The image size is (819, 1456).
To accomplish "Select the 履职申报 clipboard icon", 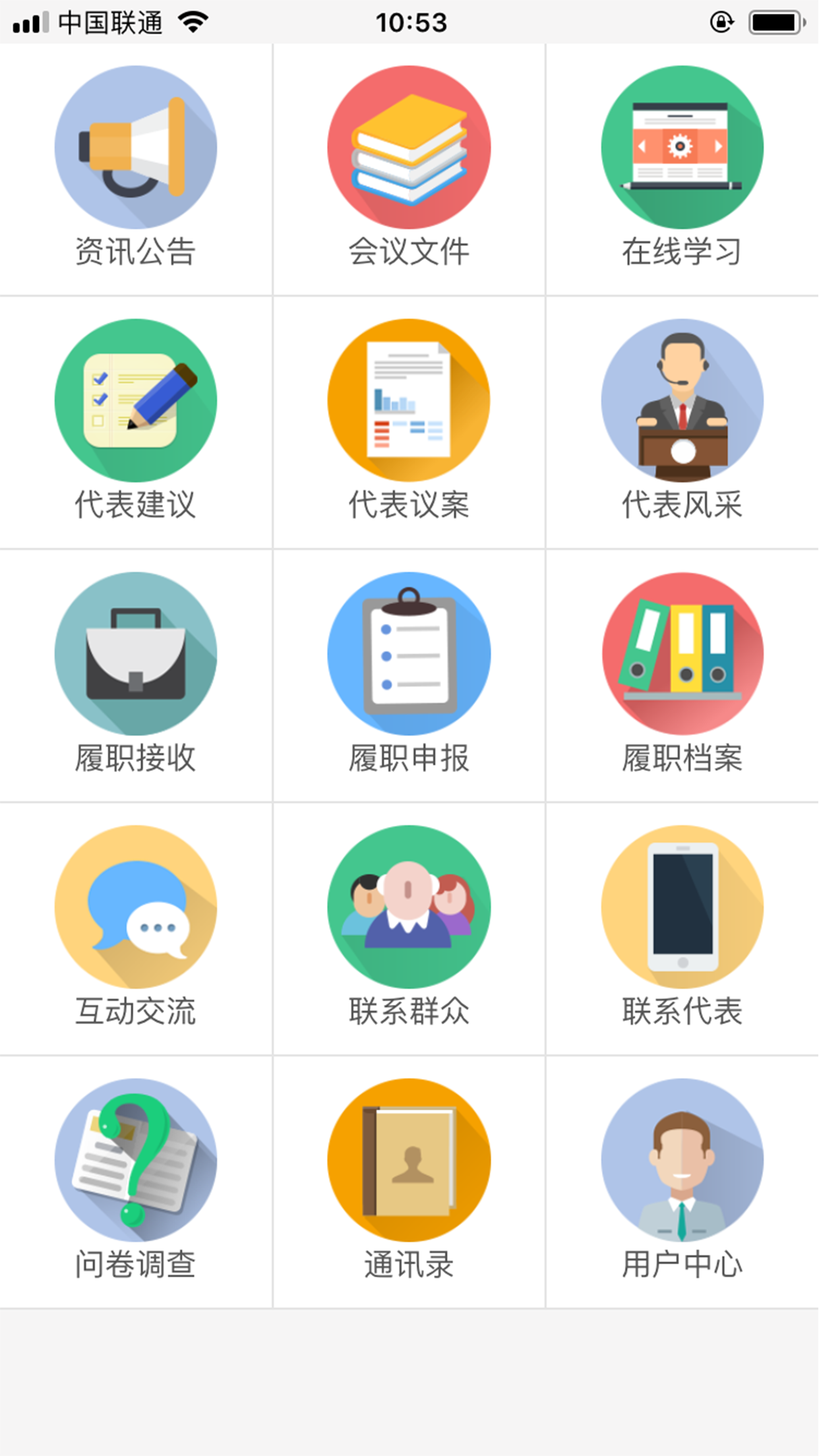I will [409, 653].
